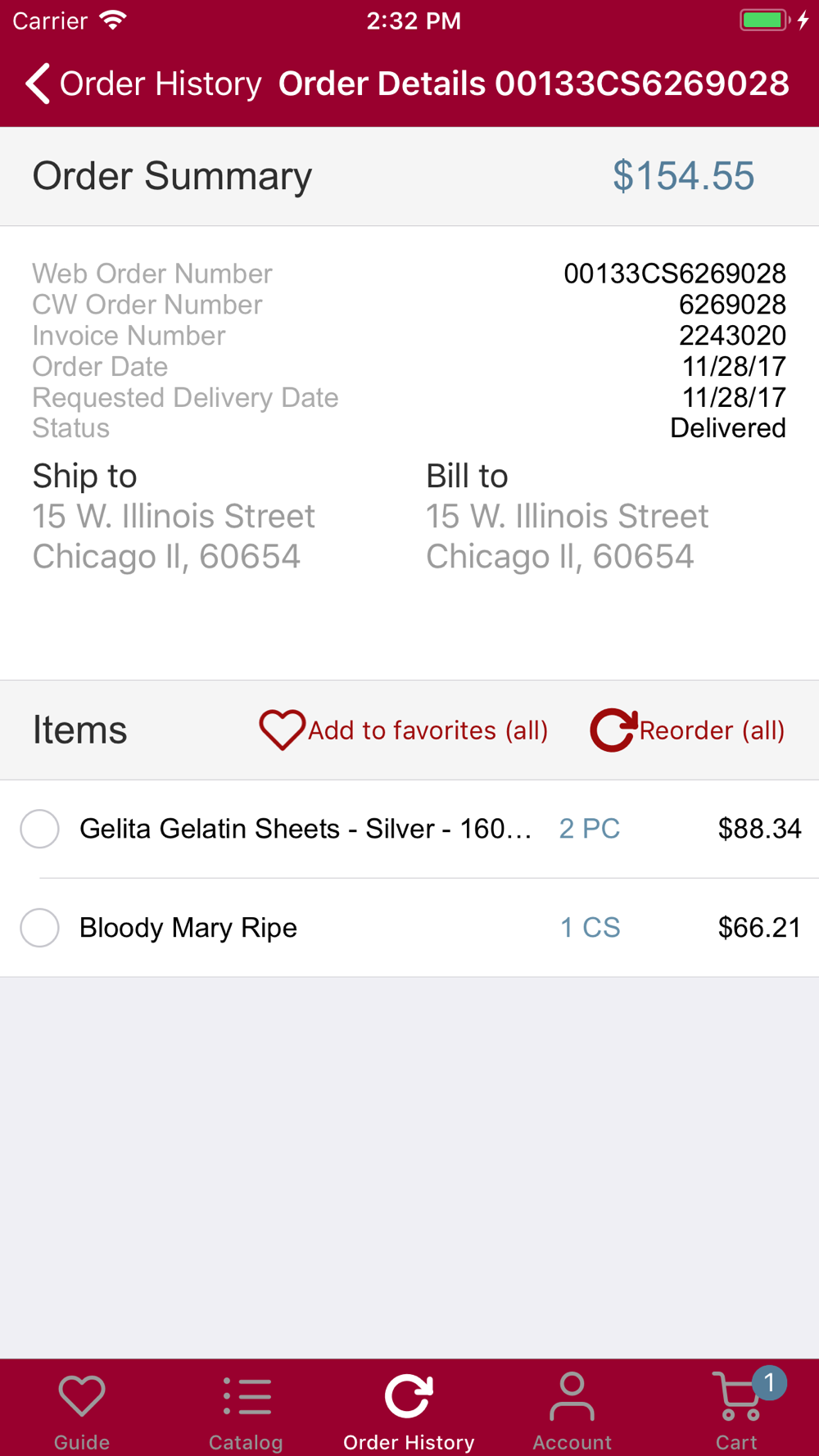Switch to the Catalog tab
819x1456 pixels.
click(246, 1410)
